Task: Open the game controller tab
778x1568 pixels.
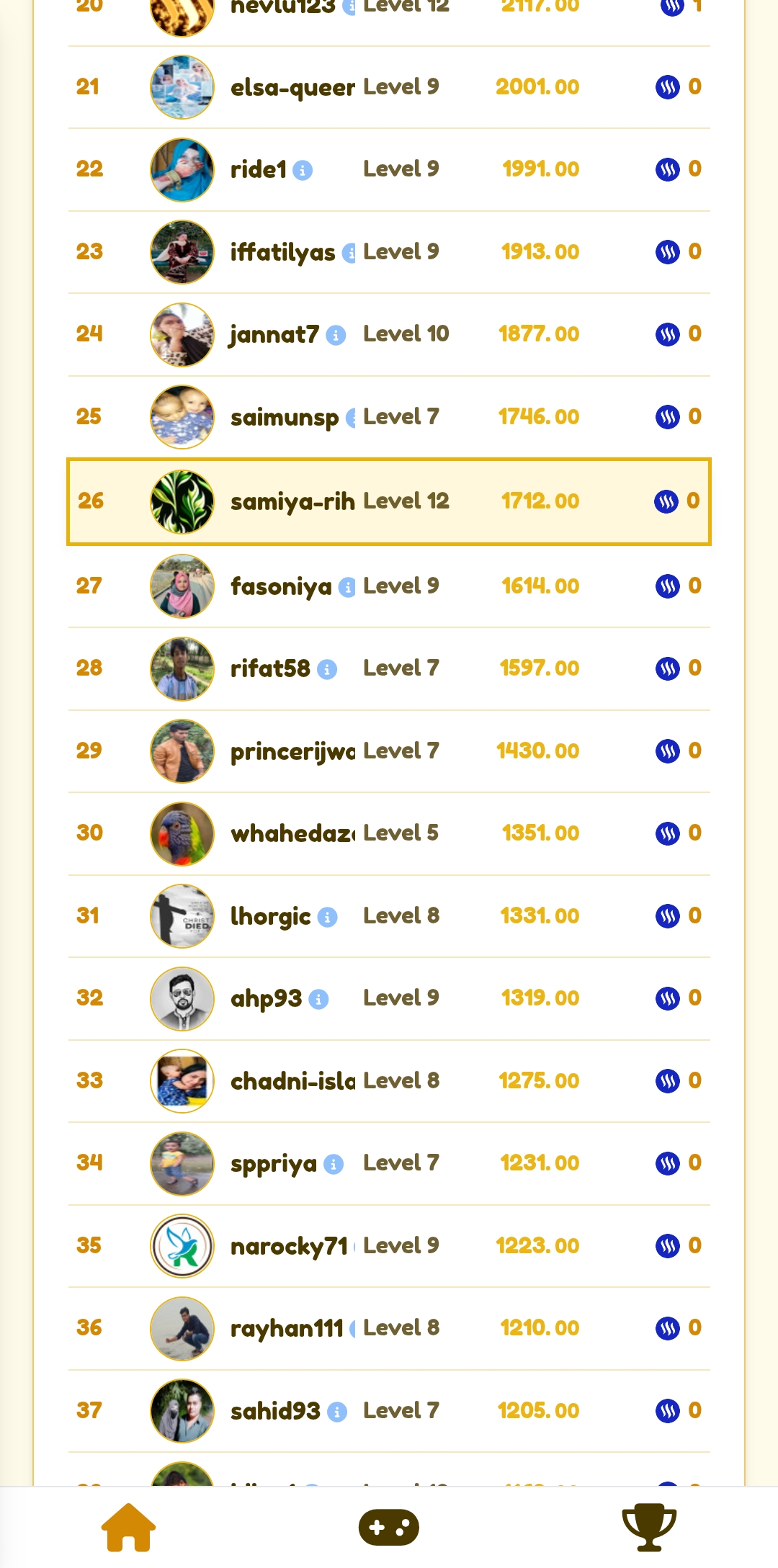Action: pos(389,1527)
